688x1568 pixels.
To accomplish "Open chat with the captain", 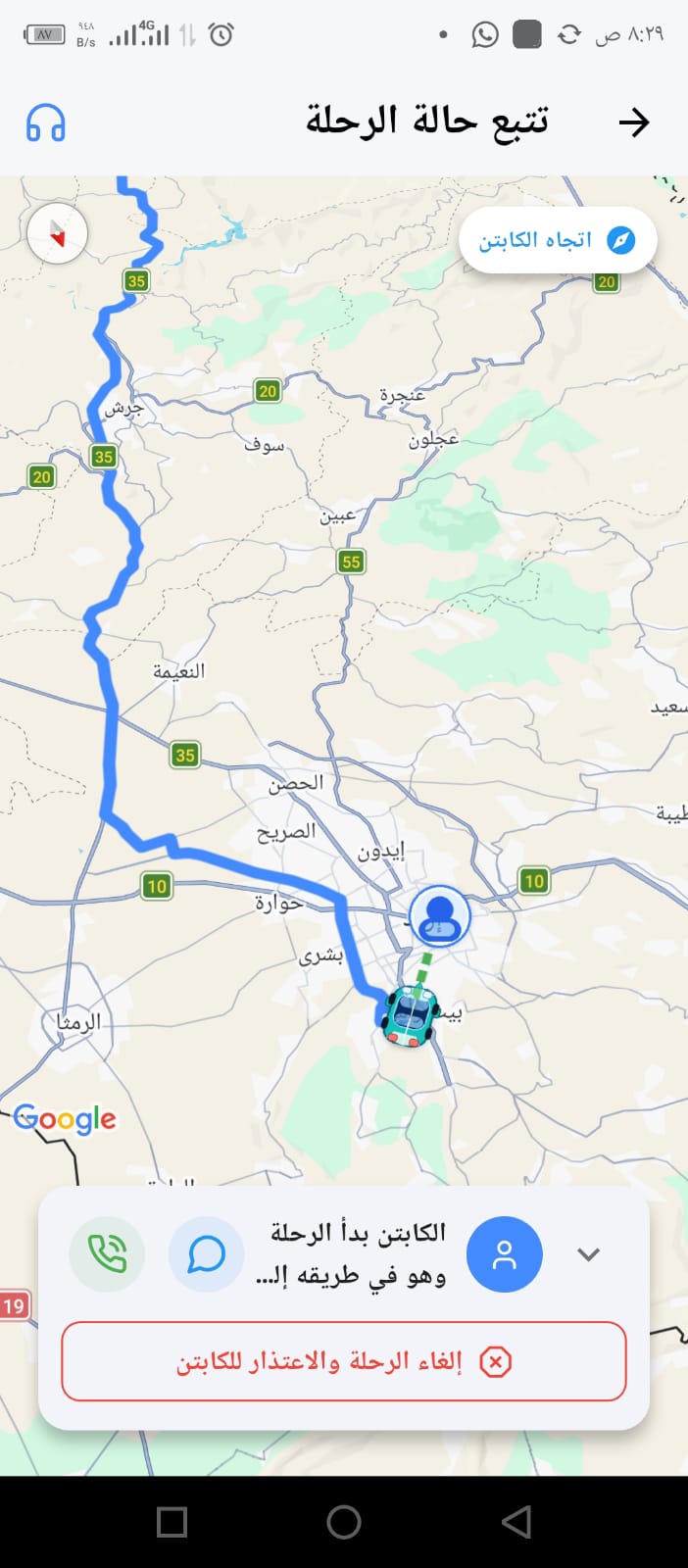I will coord(206,1253).
